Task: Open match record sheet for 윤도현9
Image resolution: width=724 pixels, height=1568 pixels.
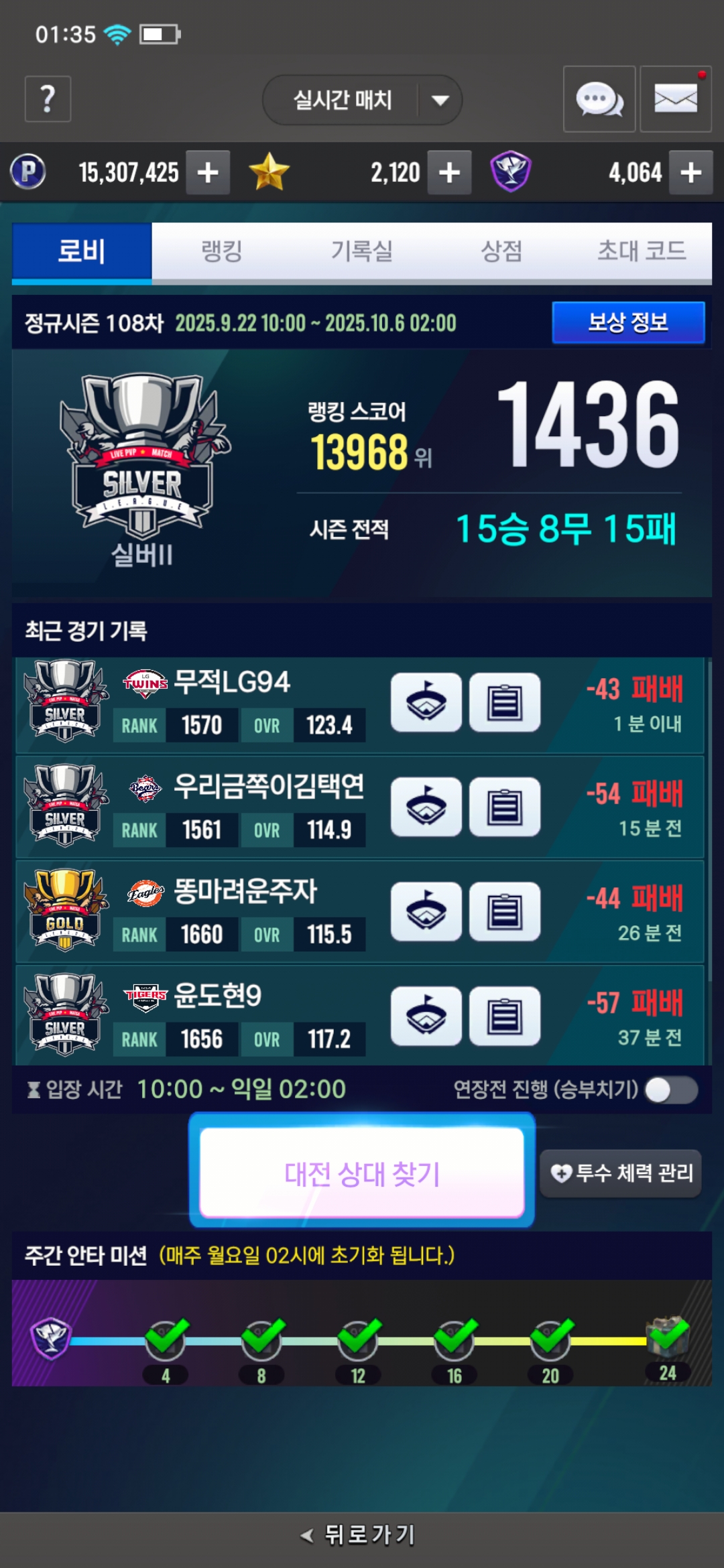Action: [x=504, y=1016]
